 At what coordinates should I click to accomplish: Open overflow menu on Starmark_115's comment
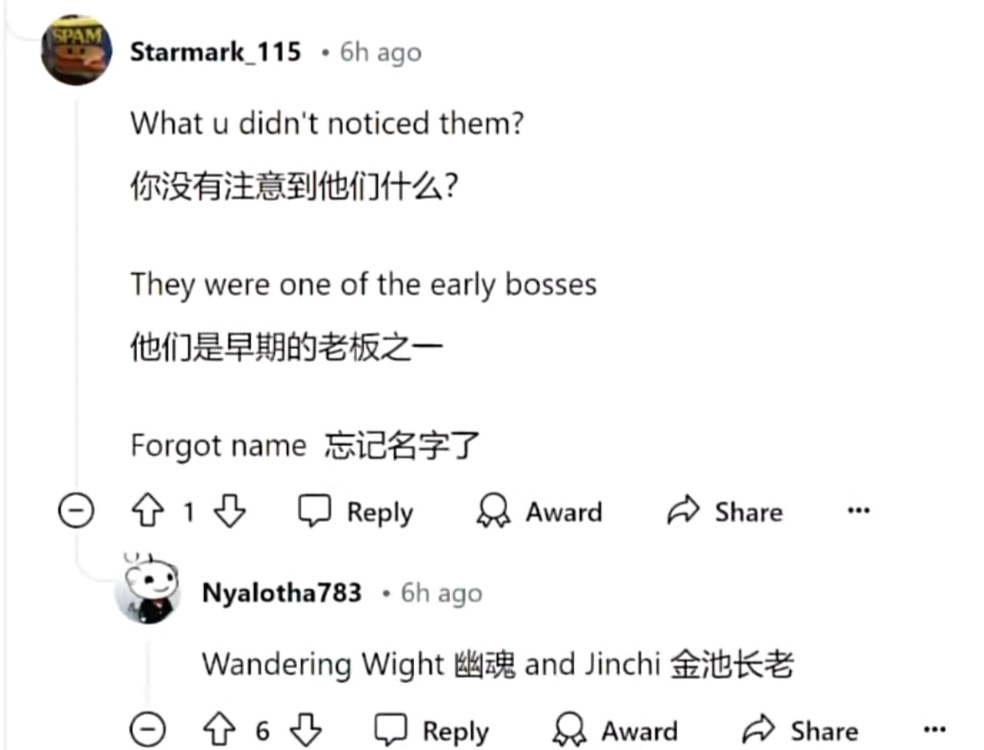click(858, 512)
